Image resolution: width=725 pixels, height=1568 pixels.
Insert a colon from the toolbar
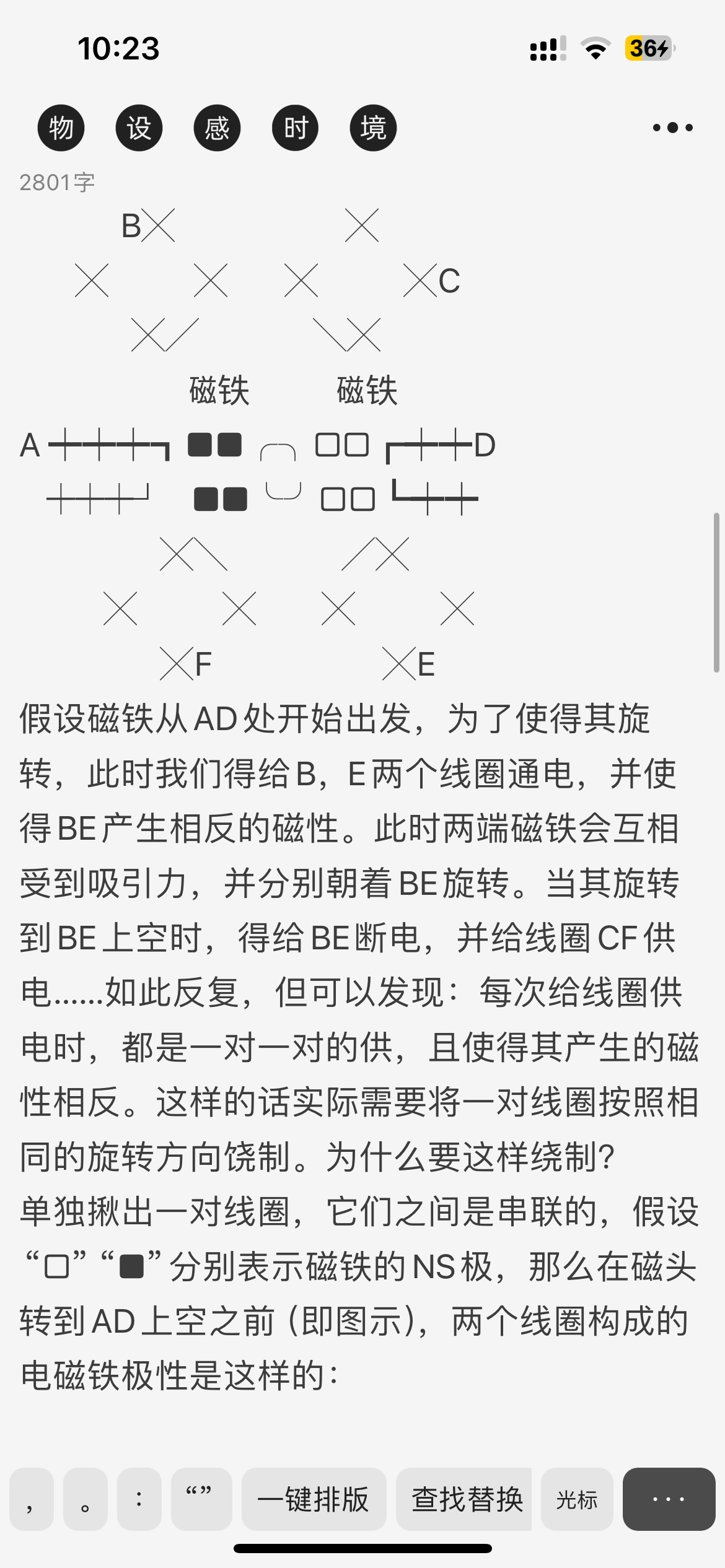[139, 1499]
